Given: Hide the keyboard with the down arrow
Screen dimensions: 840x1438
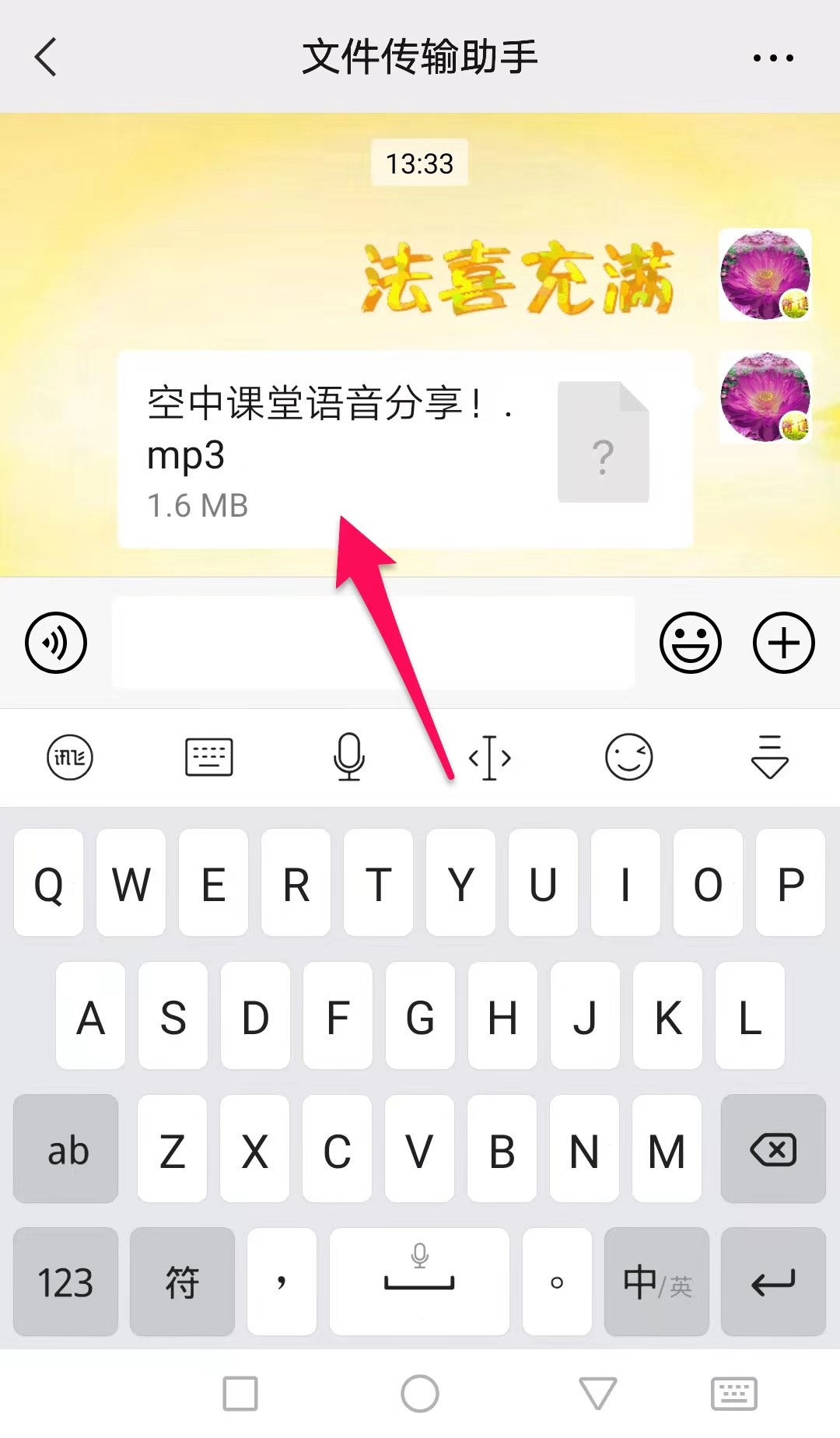Looking at the screenshot, I should point(769,757).
